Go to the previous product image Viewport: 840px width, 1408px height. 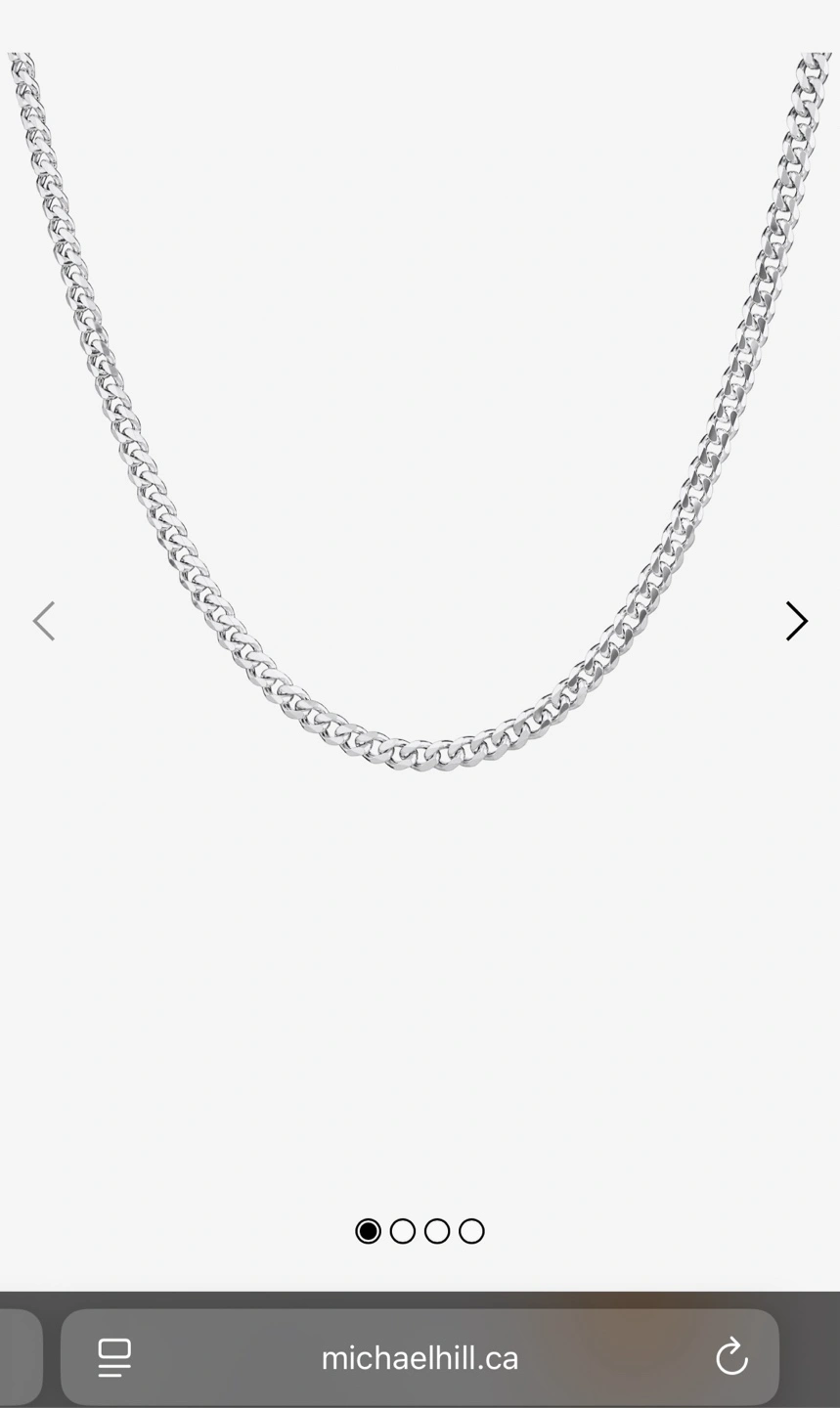point(44,621)
